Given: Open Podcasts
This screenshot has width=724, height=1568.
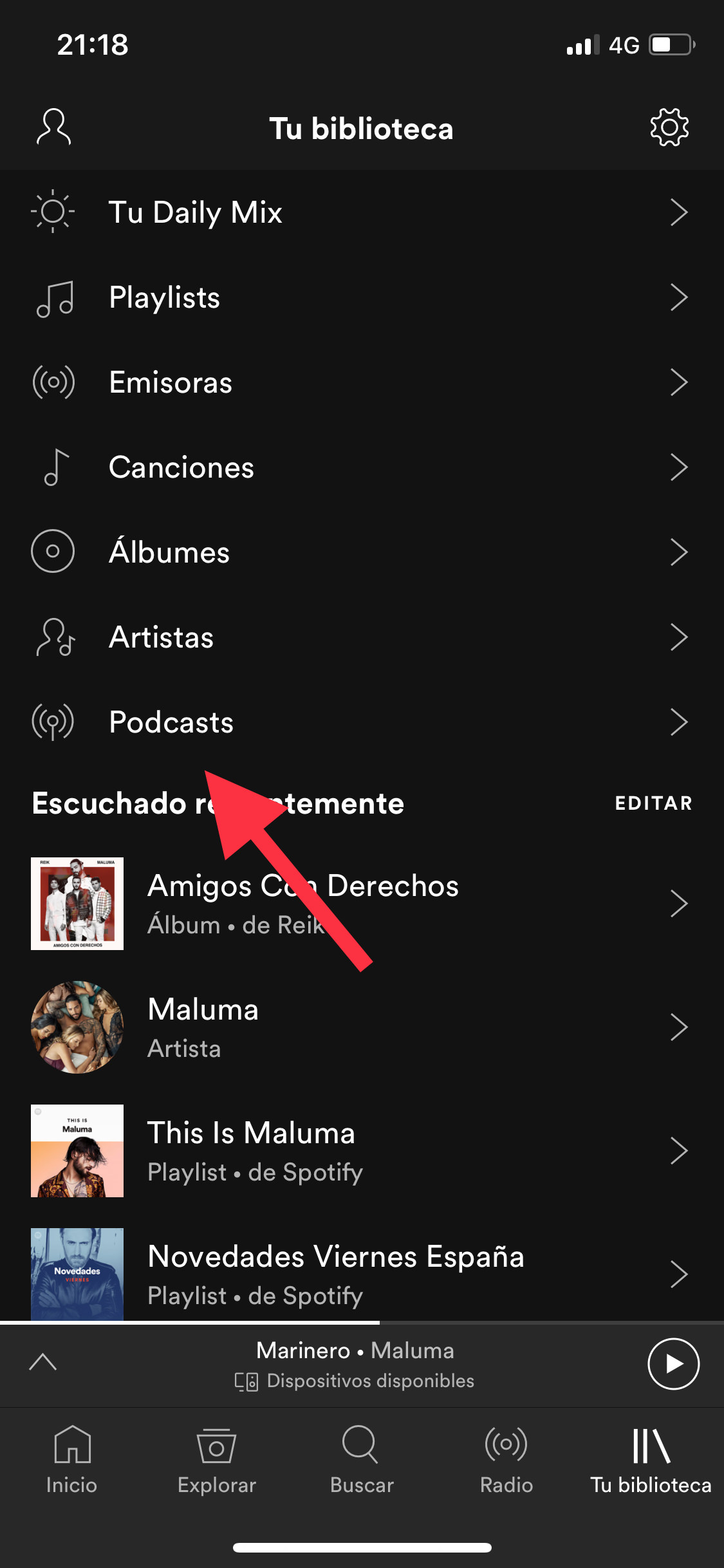Looking at the screenshot, I should click(360, 722).
